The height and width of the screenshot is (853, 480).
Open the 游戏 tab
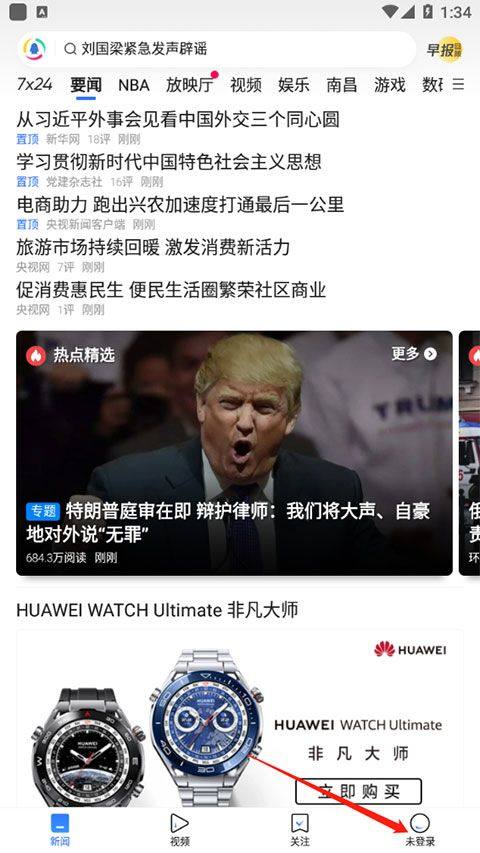click(x=390, y=85)
